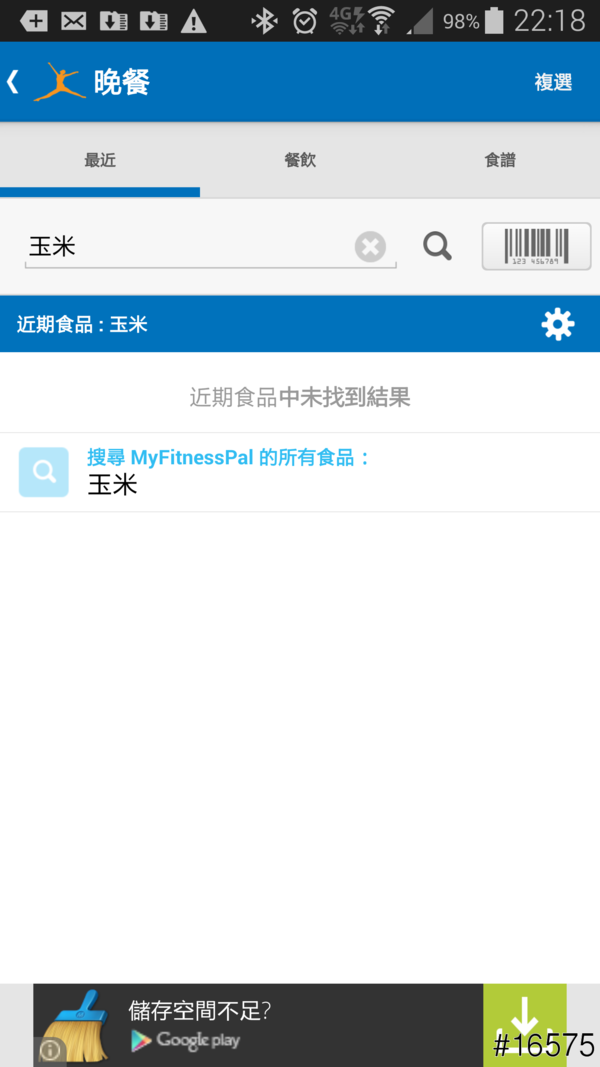The width and height of the screenshot is (600, 1067).
Task: Open the barcode scanner
Action: click(x=537, y=246)
